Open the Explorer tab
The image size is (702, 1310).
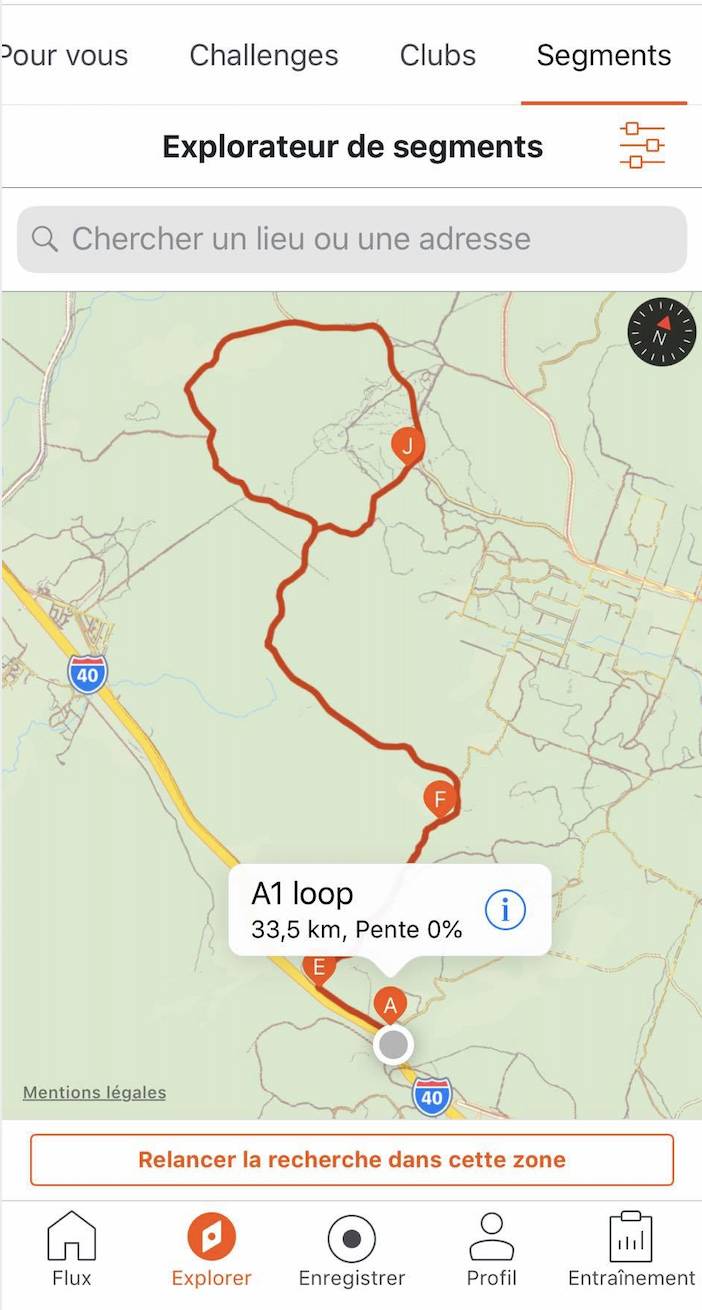click(x=211, y=1249)
